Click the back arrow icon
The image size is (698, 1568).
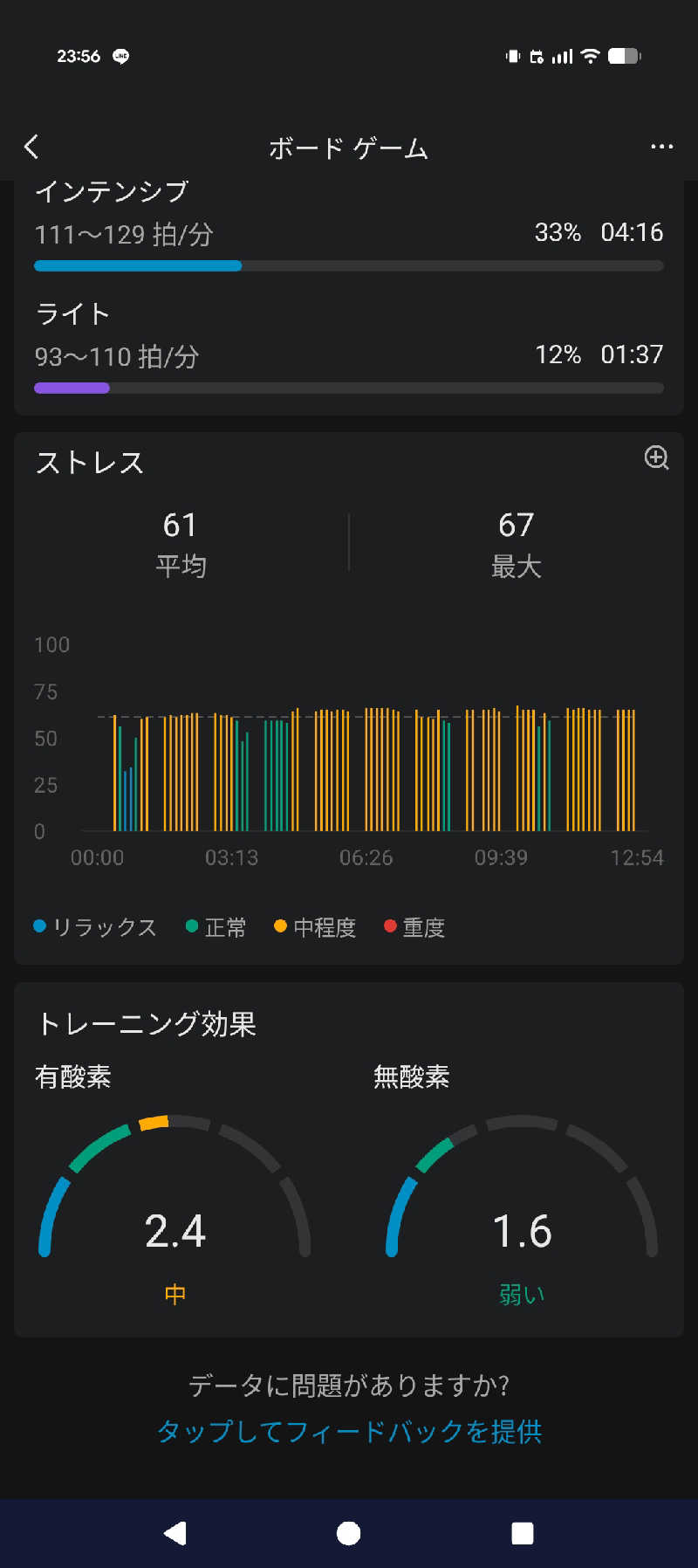pos(31,147)
